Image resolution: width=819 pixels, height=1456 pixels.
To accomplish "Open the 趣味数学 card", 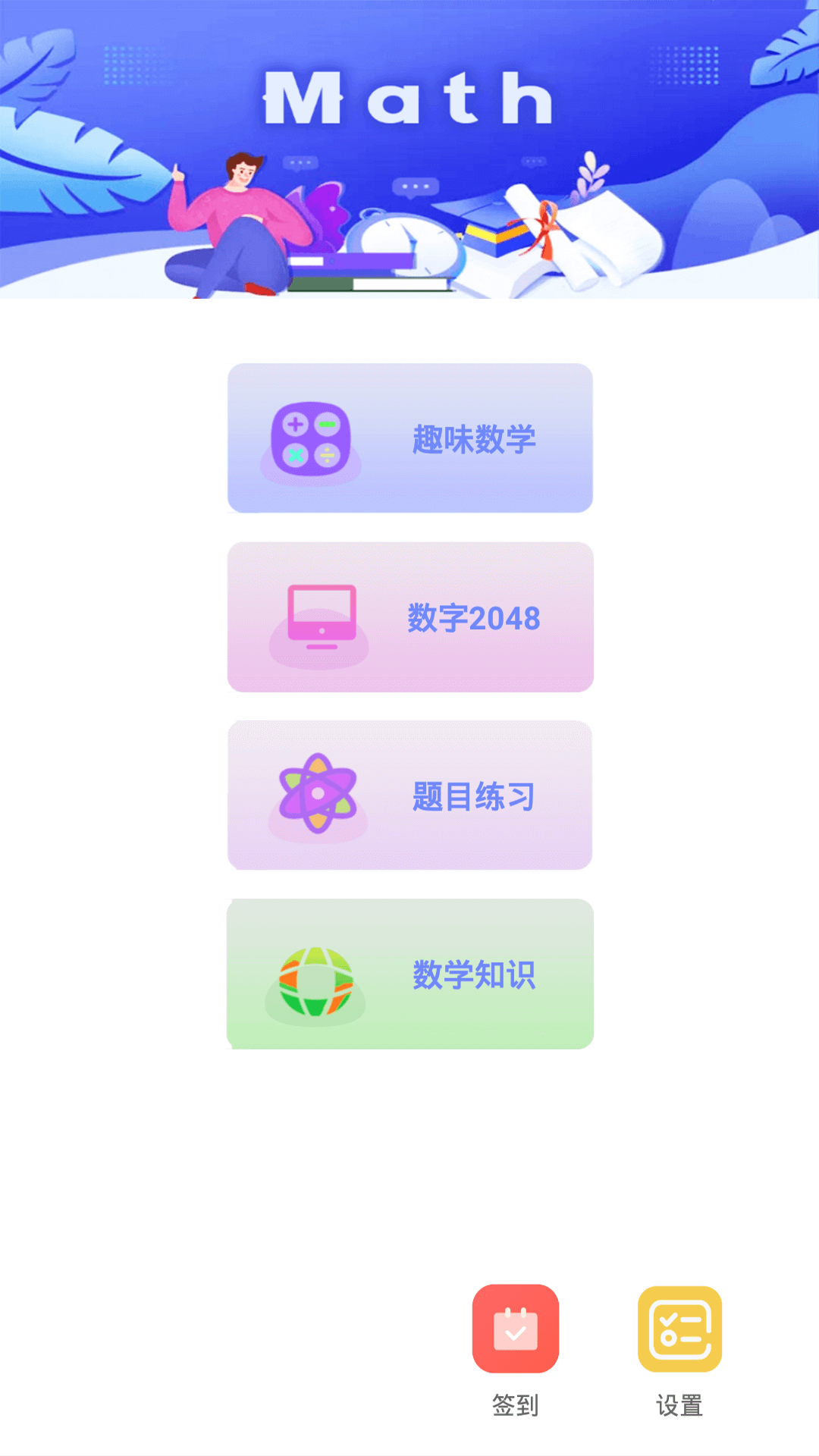I will [409, 438].
